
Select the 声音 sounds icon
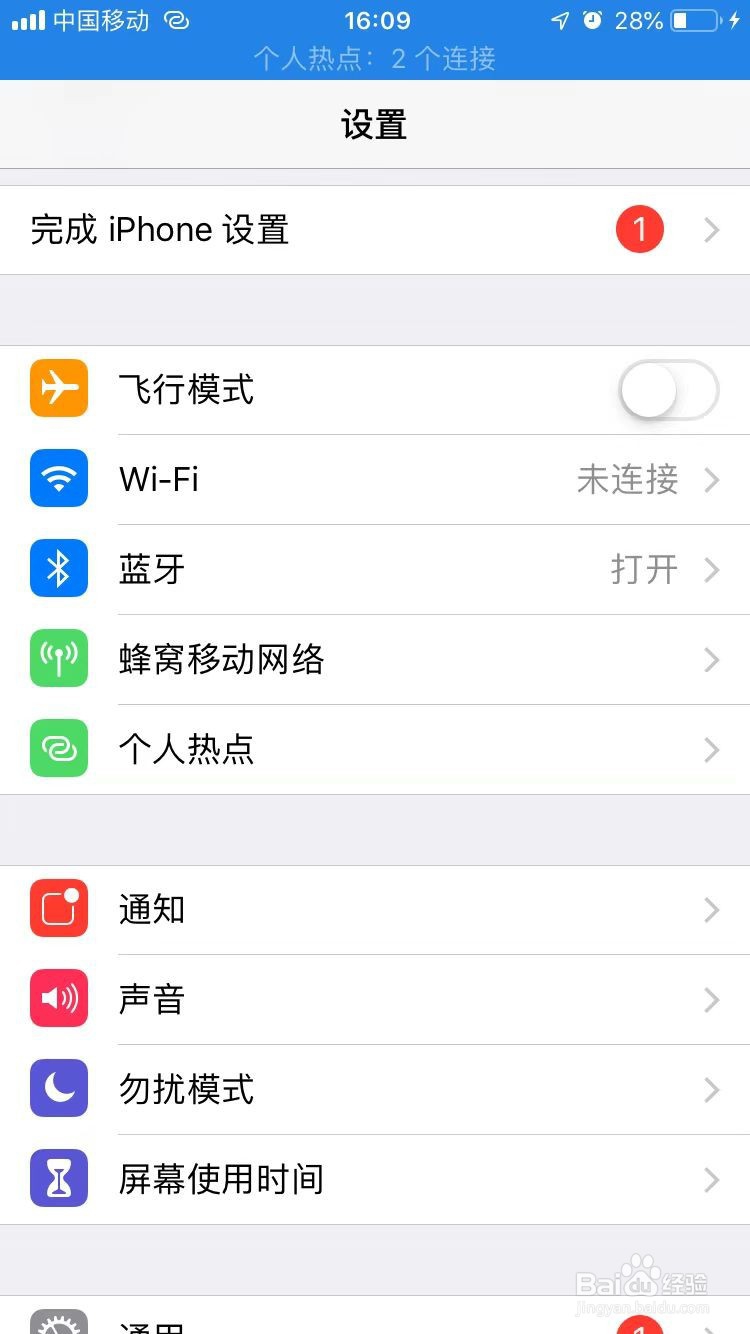point(57,999)
